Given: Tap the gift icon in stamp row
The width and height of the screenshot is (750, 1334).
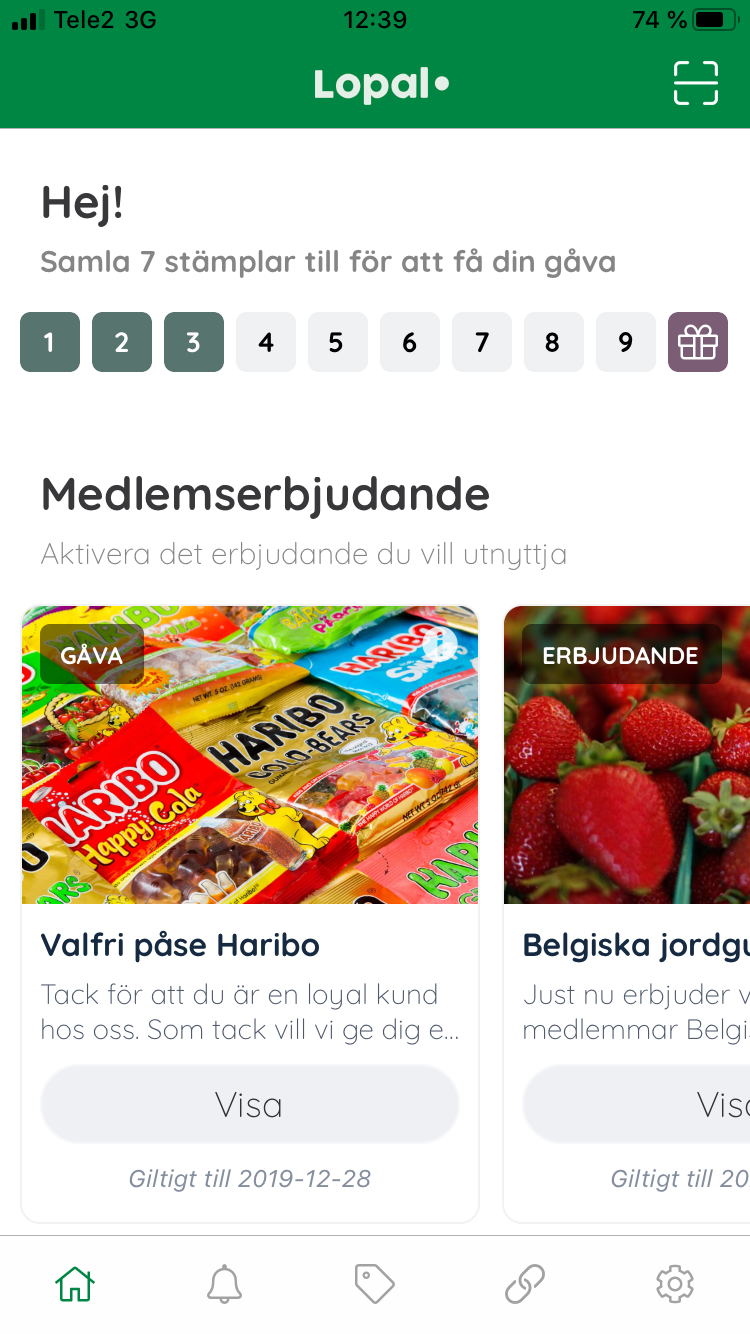Looking at the screenshot, I should 697,342.
